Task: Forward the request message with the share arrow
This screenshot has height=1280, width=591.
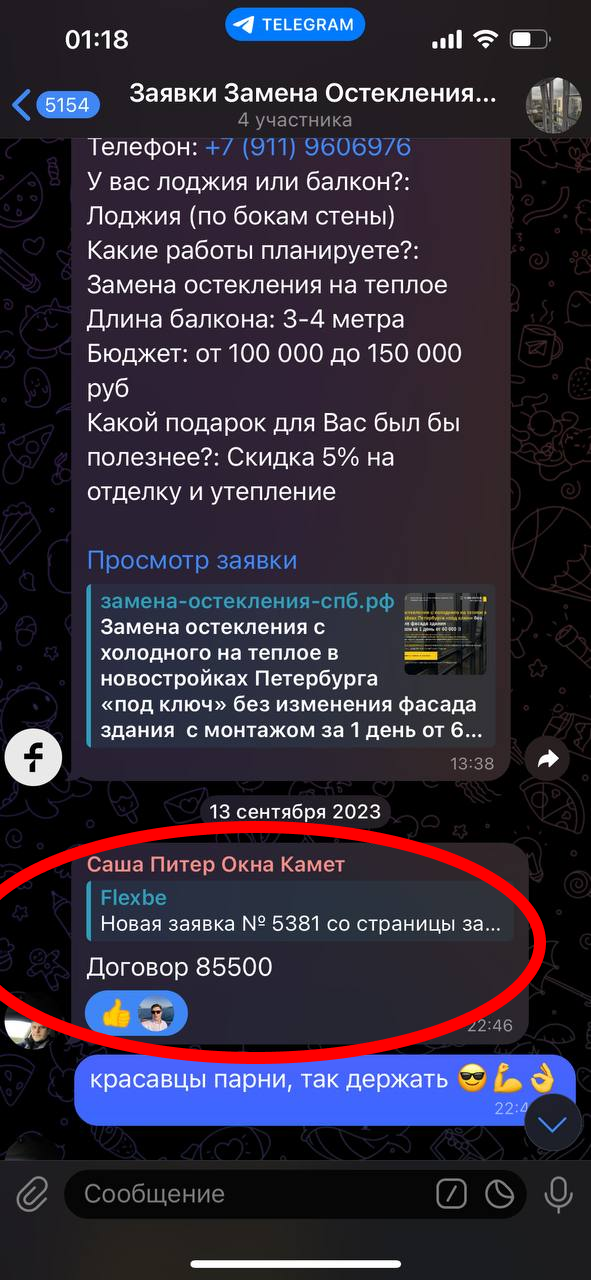Action: pos(547,760)
